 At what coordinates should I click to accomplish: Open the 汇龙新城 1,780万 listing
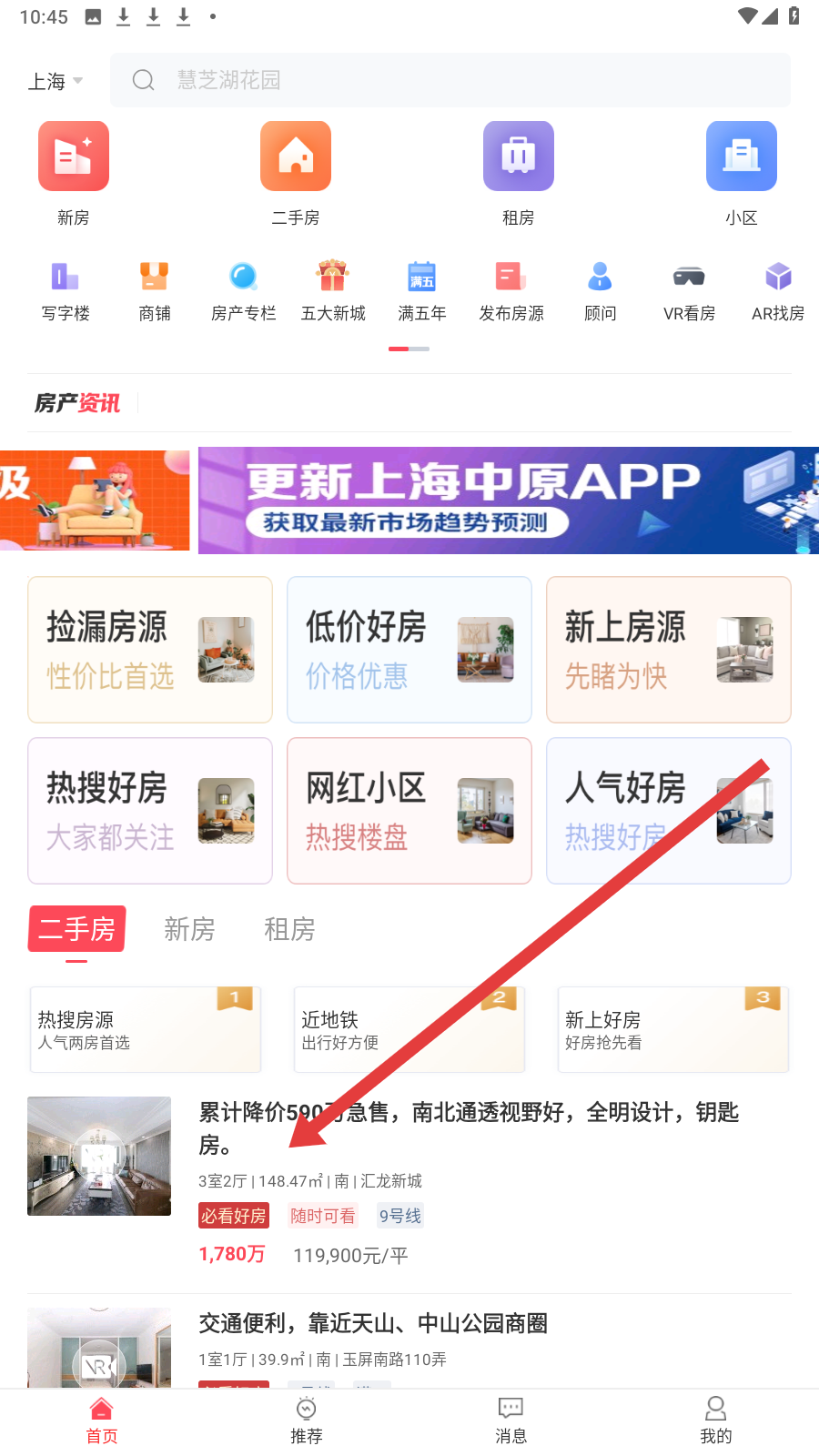[409, 1185]
